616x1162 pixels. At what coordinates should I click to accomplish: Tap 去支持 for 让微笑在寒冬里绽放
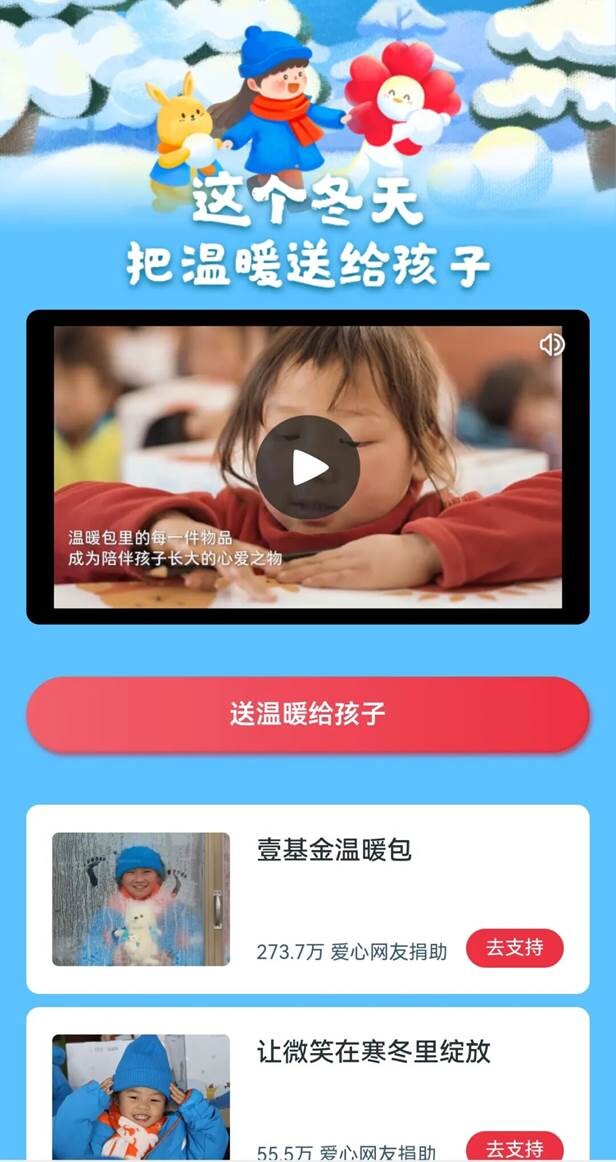point(514,1147)
